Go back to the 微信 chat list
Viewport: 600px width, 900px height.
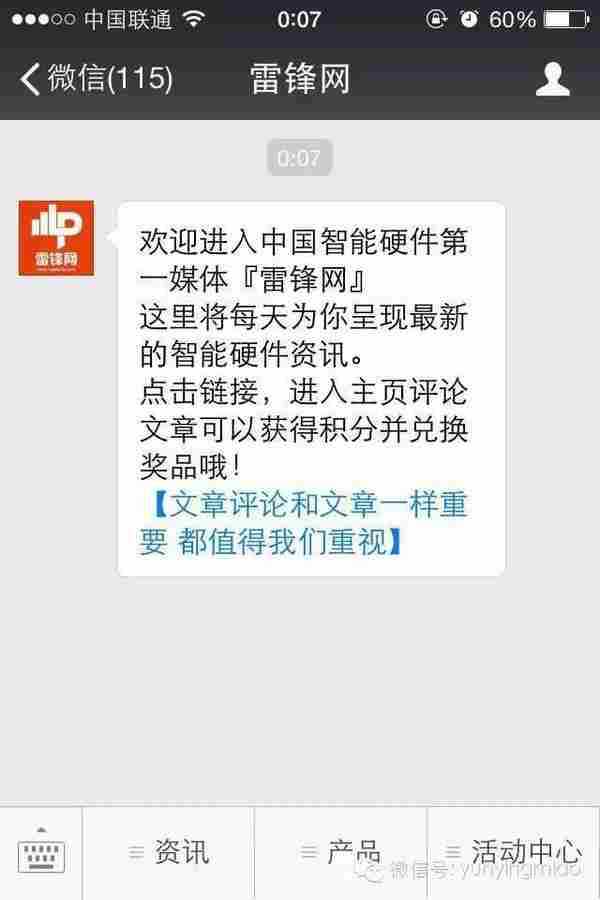tap(95, 79)
